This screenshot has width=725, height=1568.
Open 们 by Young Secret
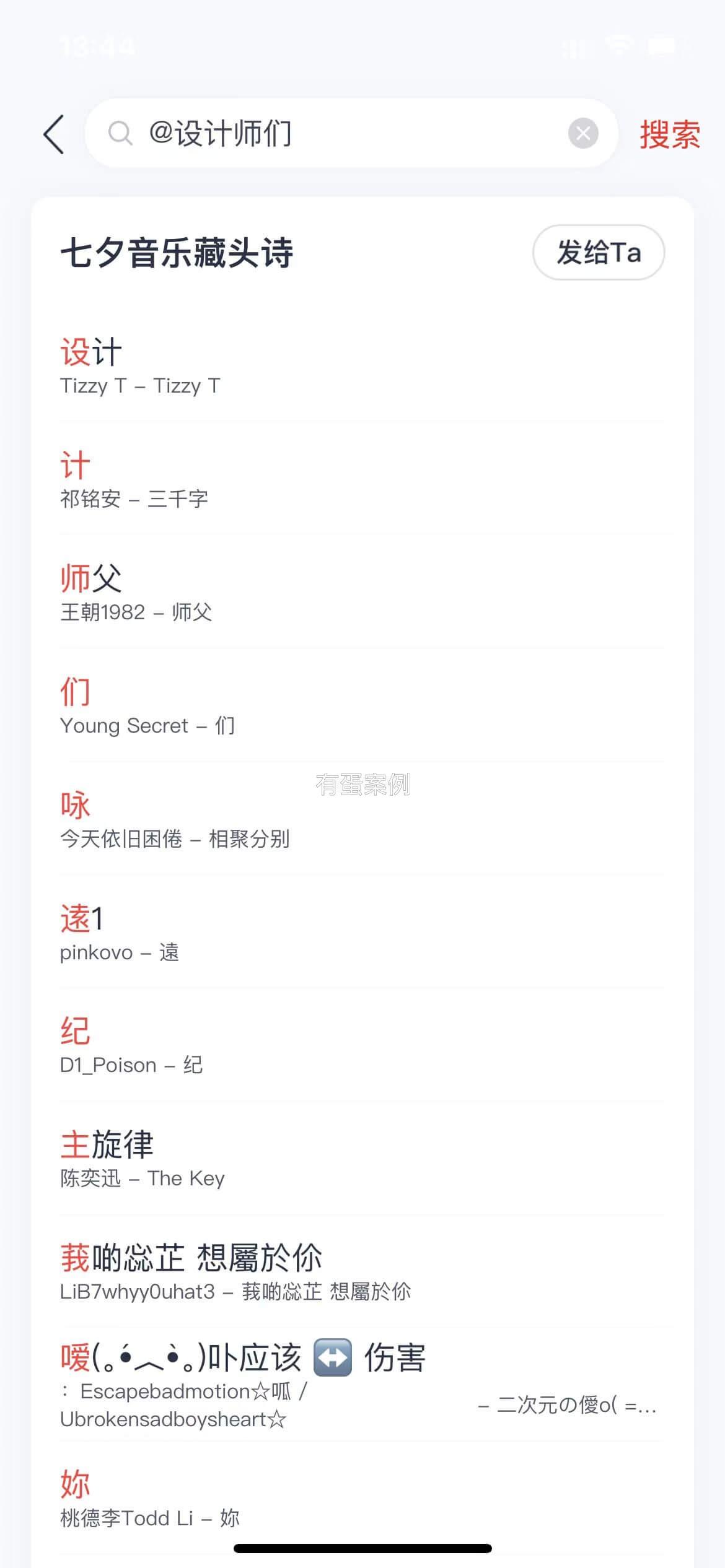(362, 707)
